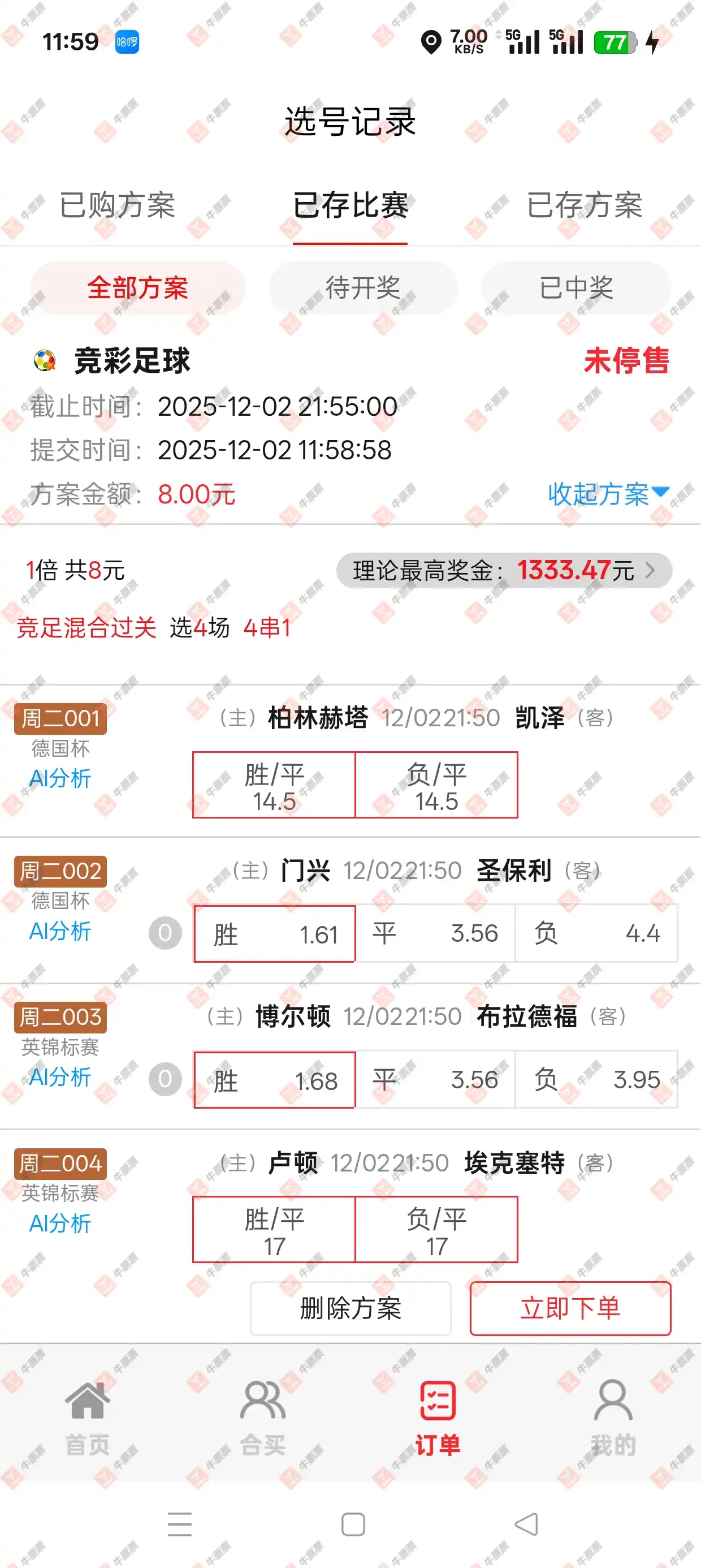This screenshot has height=1568, width=701.
Task: Tap the system back button
Action: point(526,1524)
